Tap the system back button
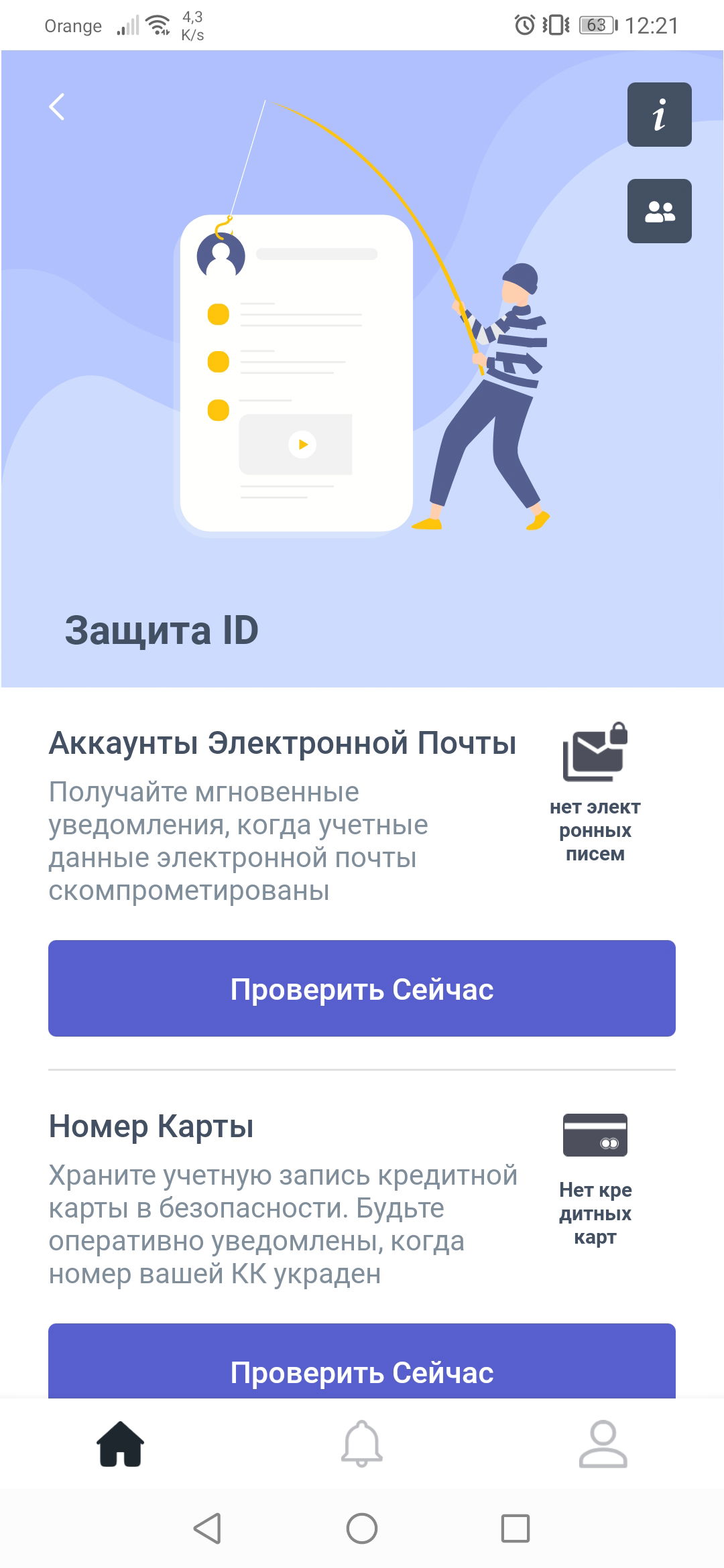This screenshot has width=724, height=1568. 208,1528
